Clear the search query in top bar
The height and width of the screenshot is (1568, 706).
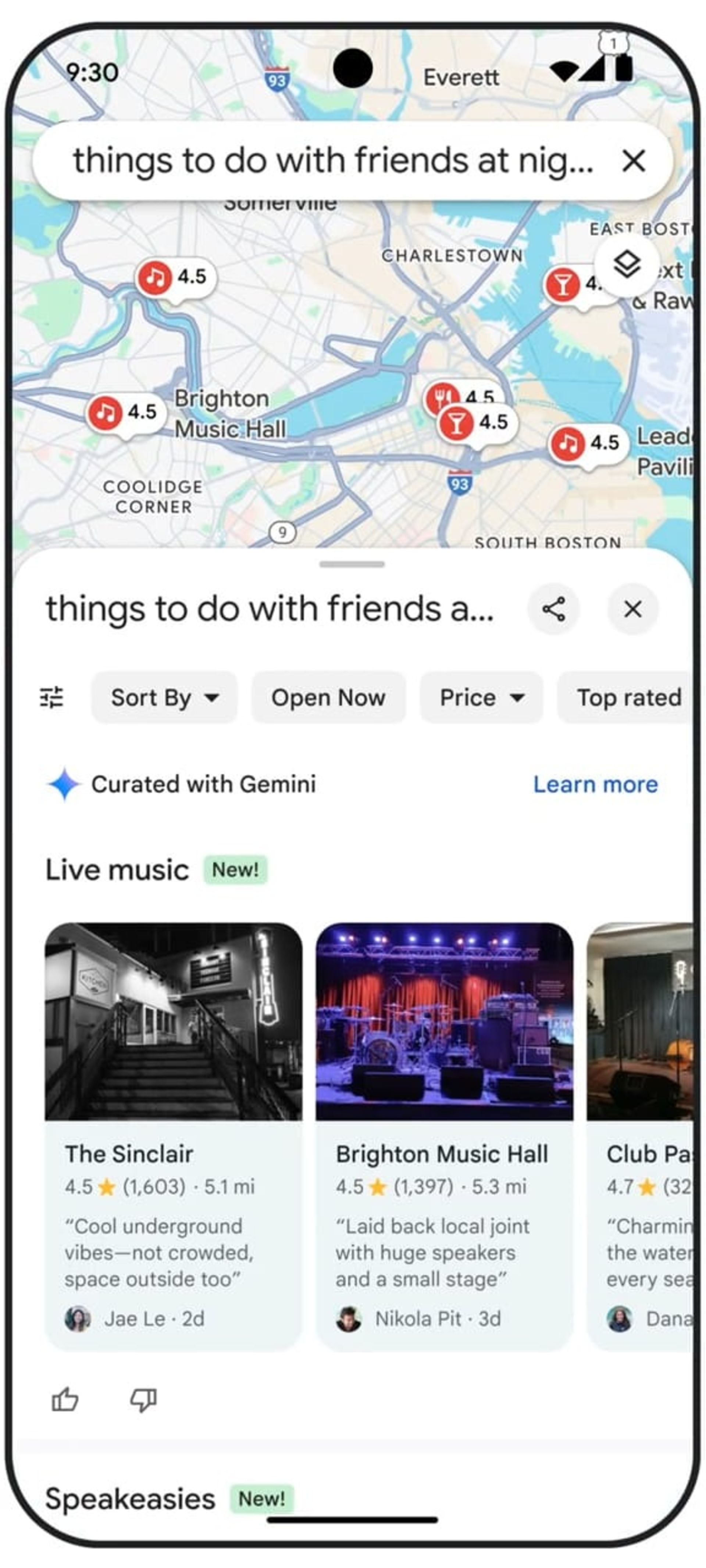[633, 161]
